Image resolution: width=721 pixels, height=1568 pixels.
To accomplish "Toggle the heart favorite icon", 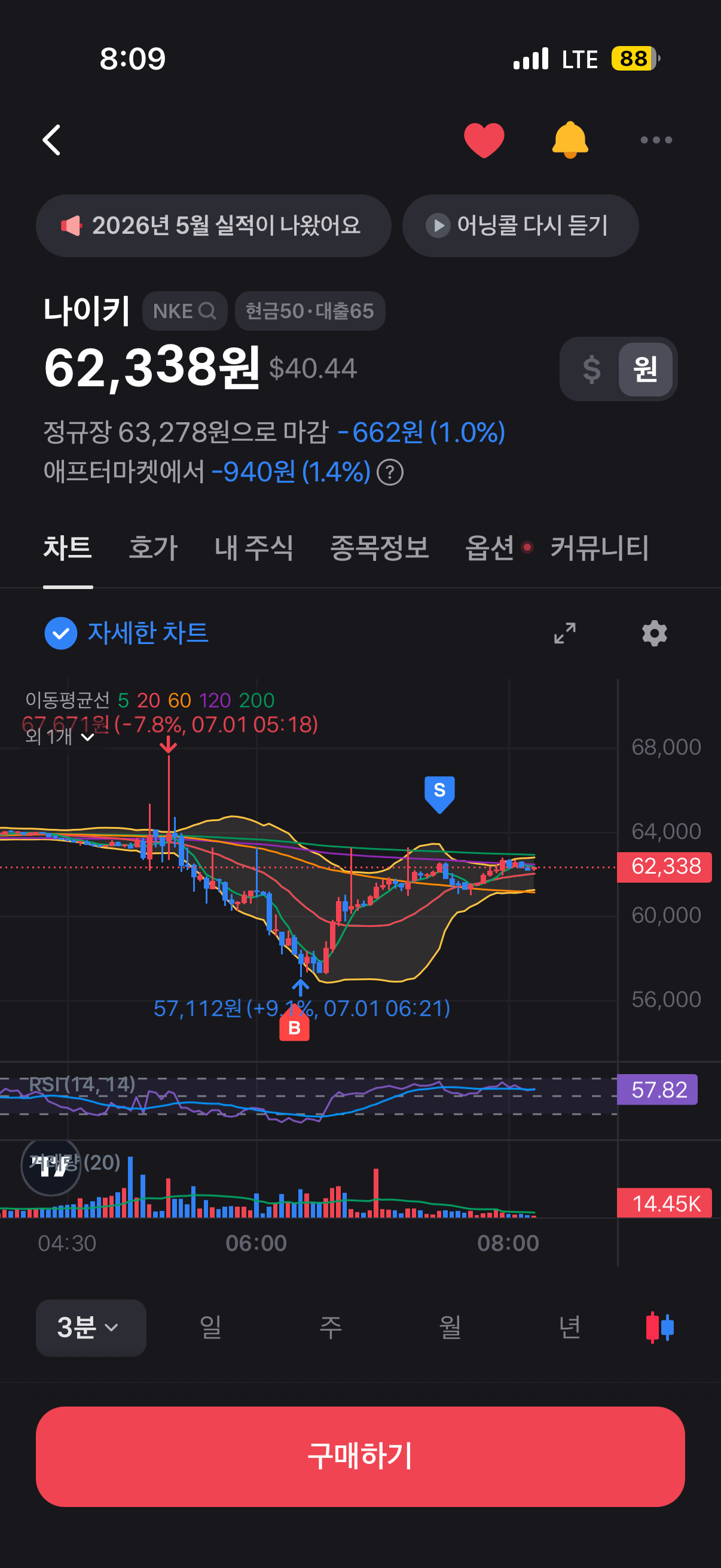I will (x=484, y=140).
